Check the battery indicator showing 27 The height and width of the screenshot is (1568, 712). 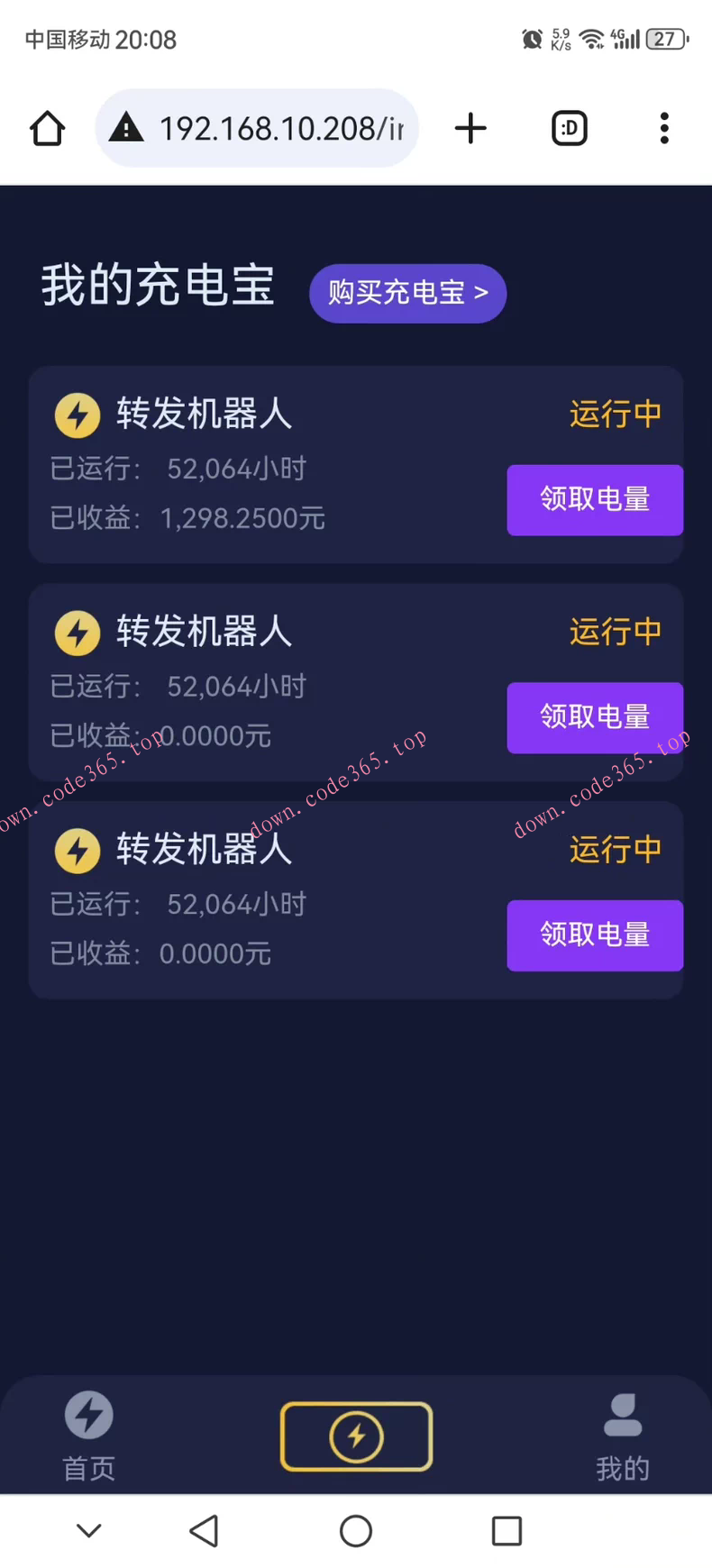pos(655,39)
